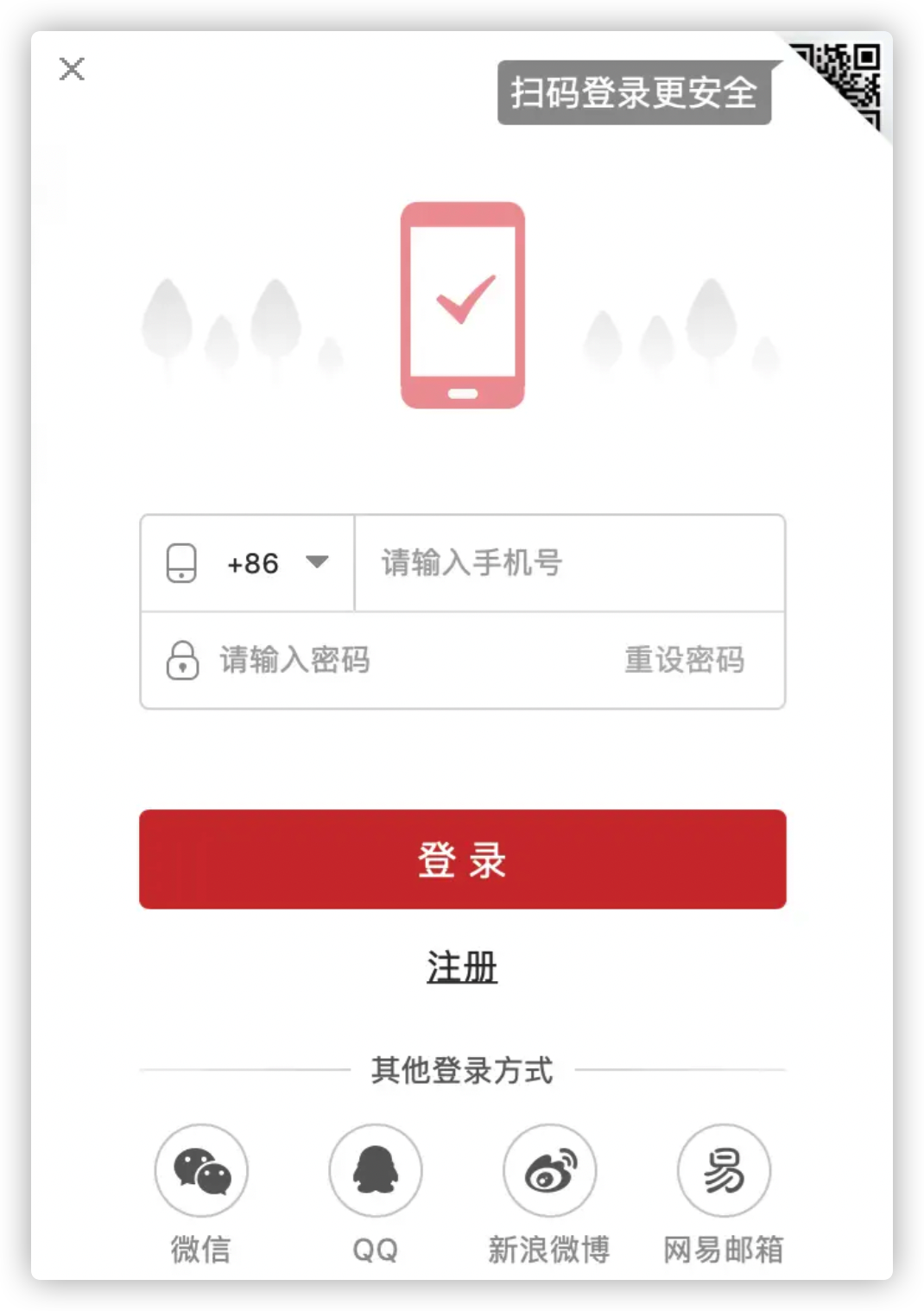Screen dimensions: 924x1311
Task: Sign in via 新浪微博
Action: click(x=550, y=1171)
